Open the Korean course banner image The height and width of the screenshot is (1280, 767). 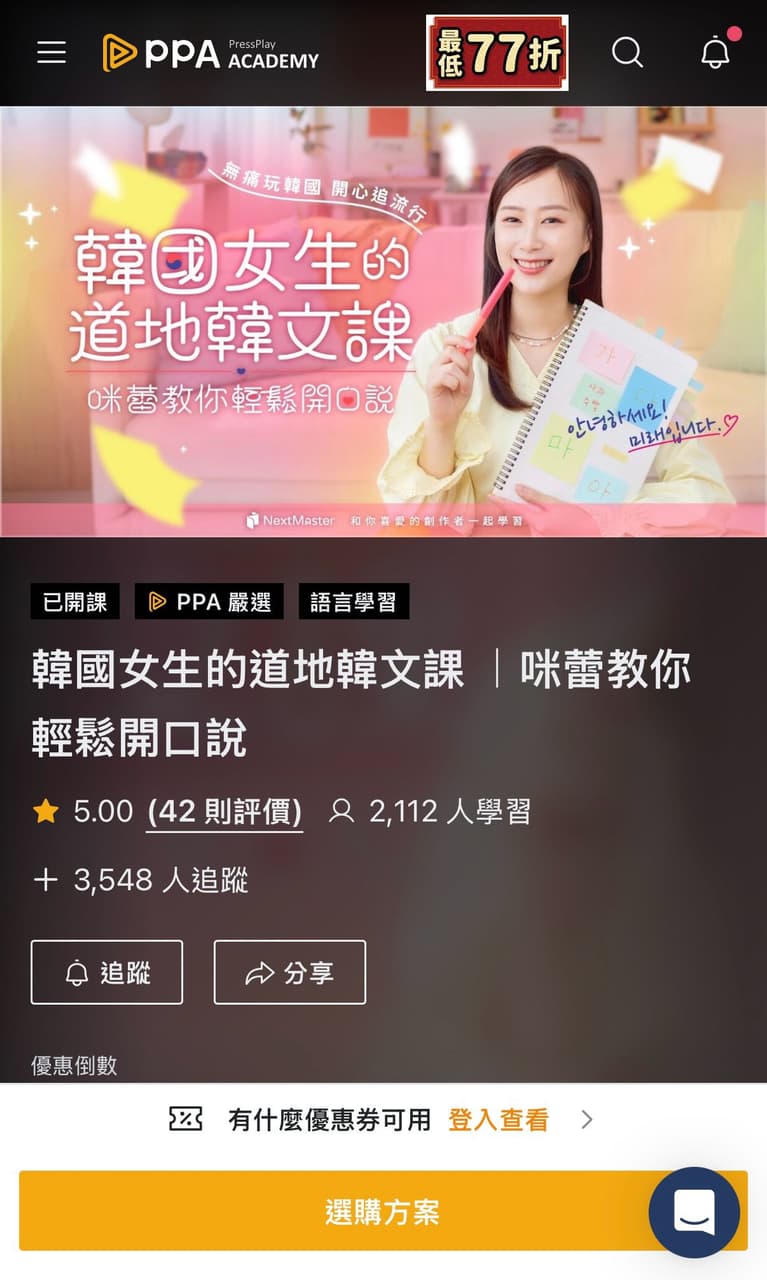point(383,321)
